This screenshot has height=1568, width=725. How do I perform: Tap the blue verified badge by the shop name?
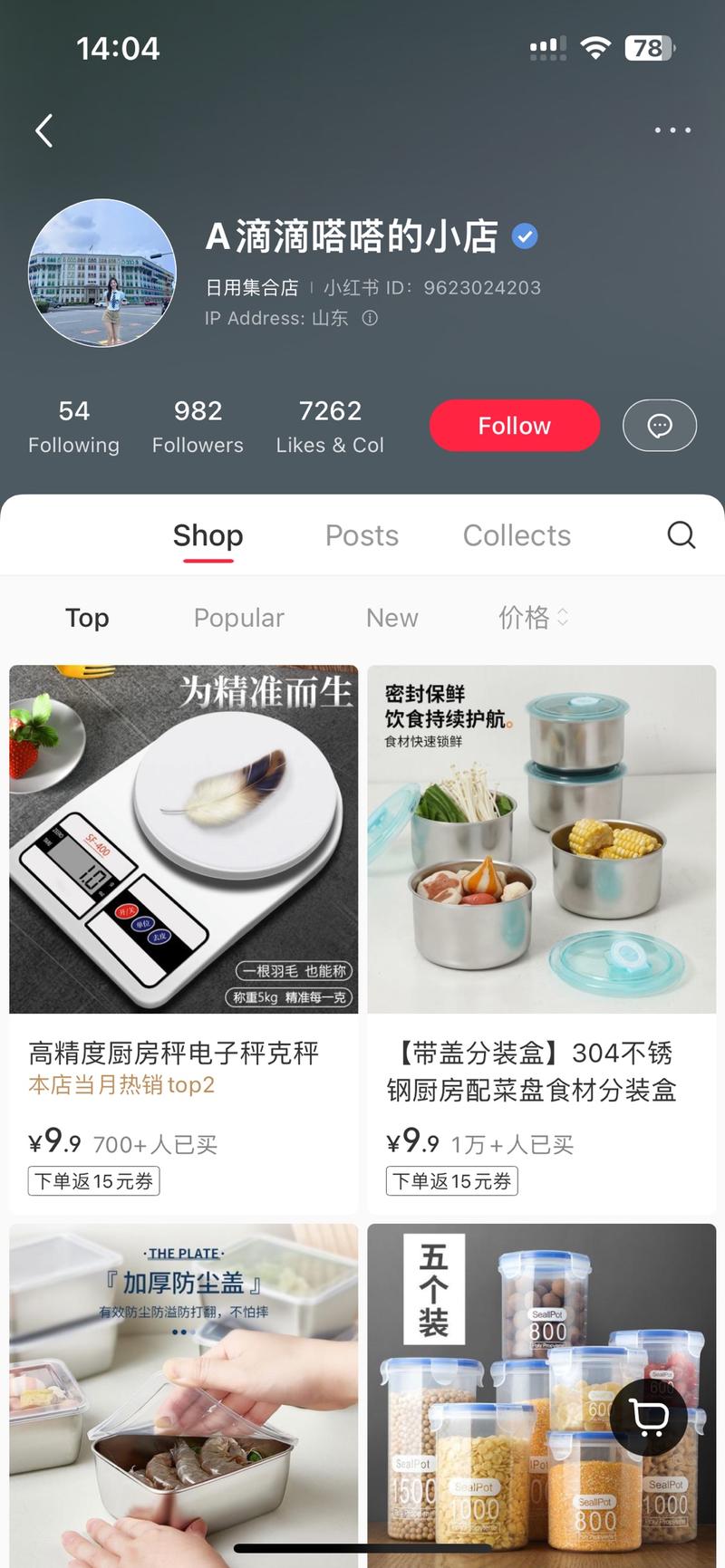(523, 236)
